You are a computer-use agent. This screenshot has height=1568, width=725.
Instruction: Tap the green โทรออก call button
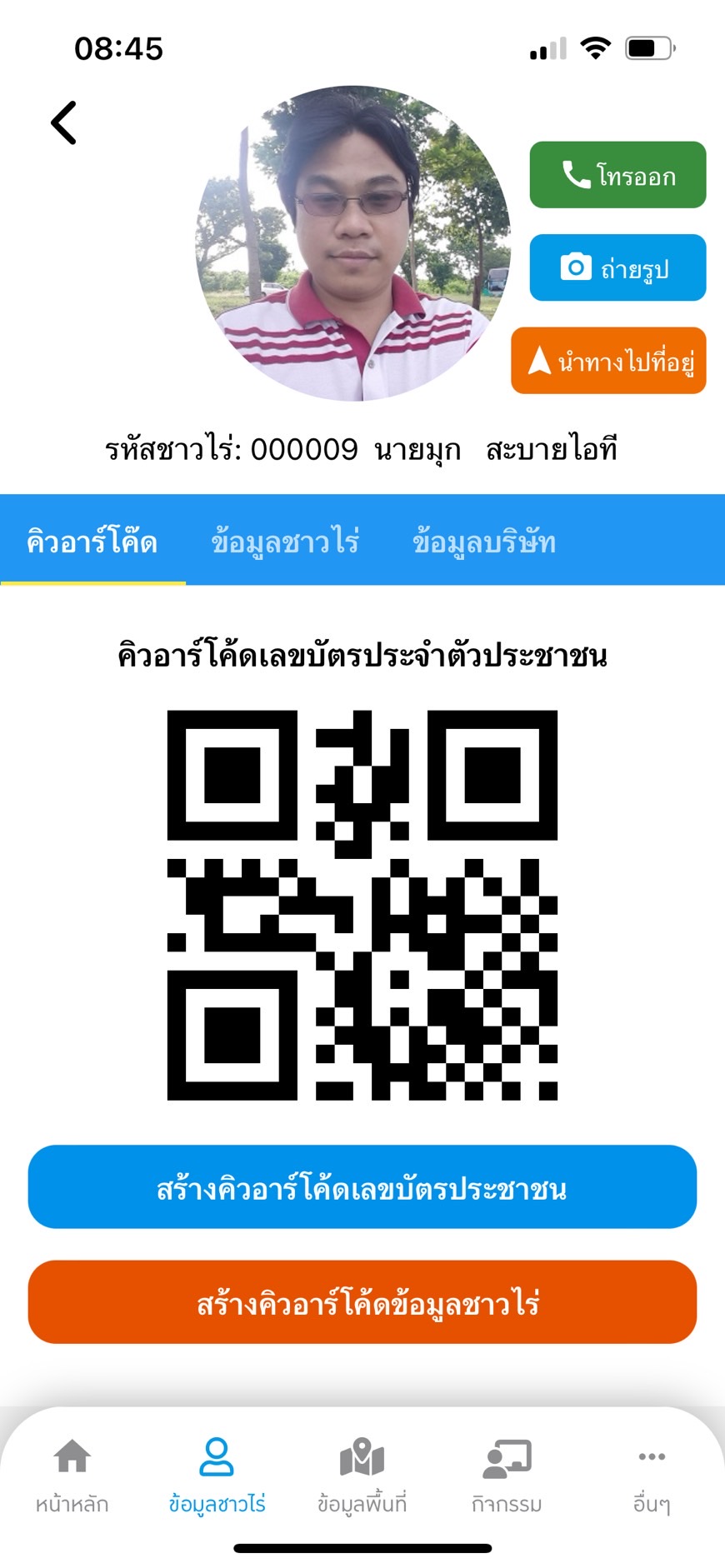617,175
